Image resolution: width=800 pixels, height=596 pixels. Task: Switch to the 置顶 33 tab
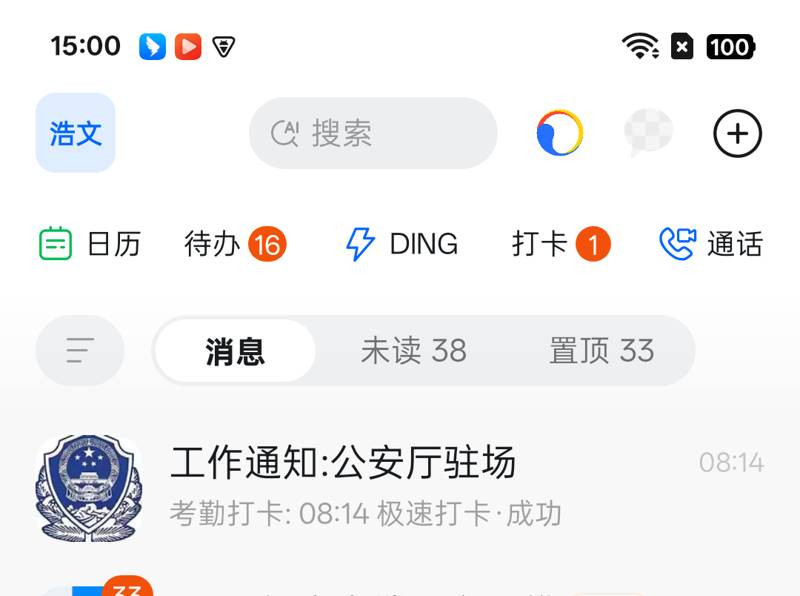pos(601,351)
